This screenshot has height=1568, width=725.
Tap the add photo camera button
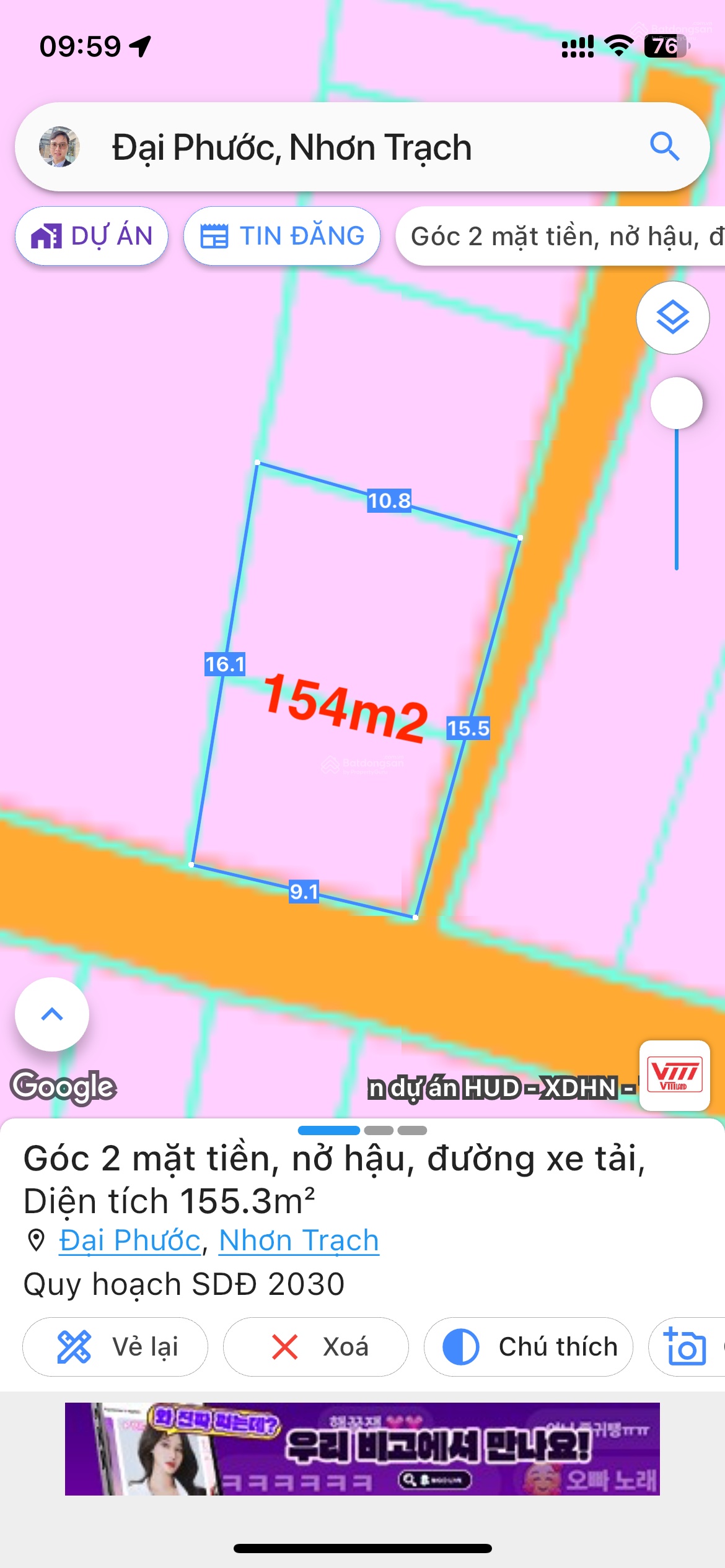[x=685, y=1347]
